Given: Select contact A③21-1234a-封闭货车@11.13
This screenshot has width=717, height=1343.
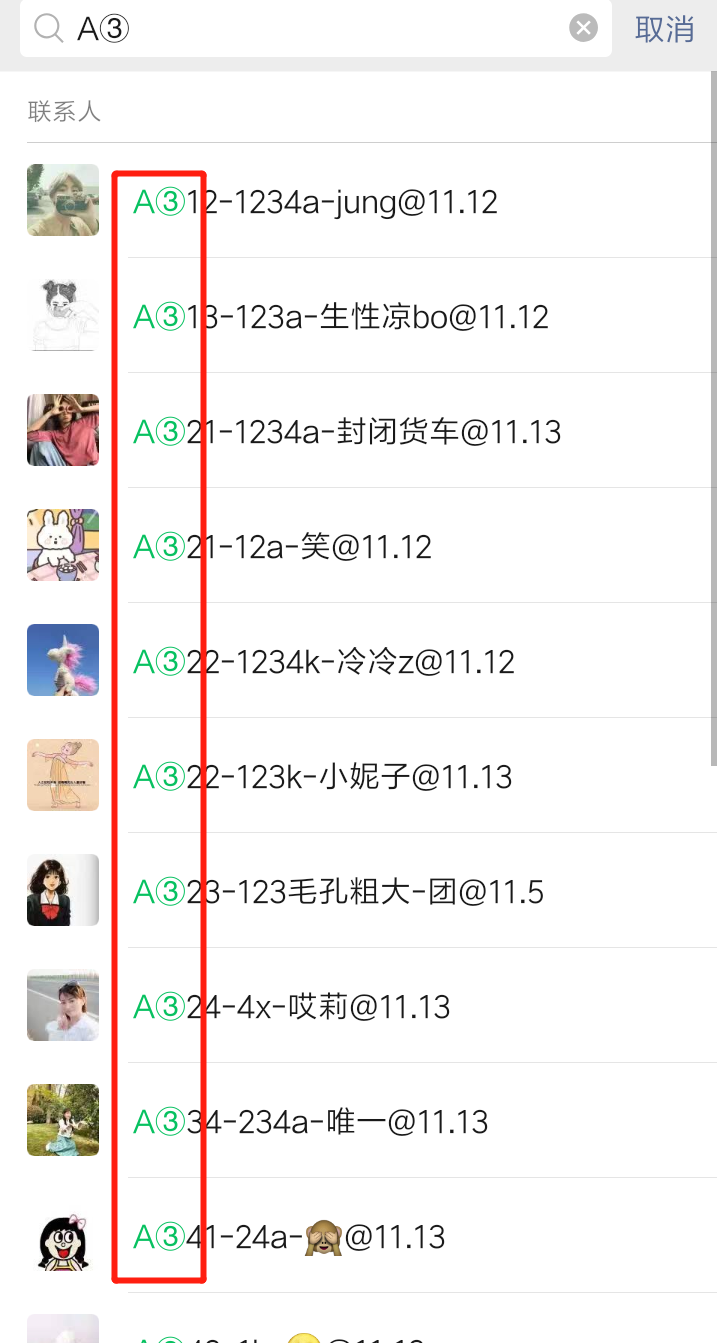Looking at the screenshot, I should tap(346, 432).
